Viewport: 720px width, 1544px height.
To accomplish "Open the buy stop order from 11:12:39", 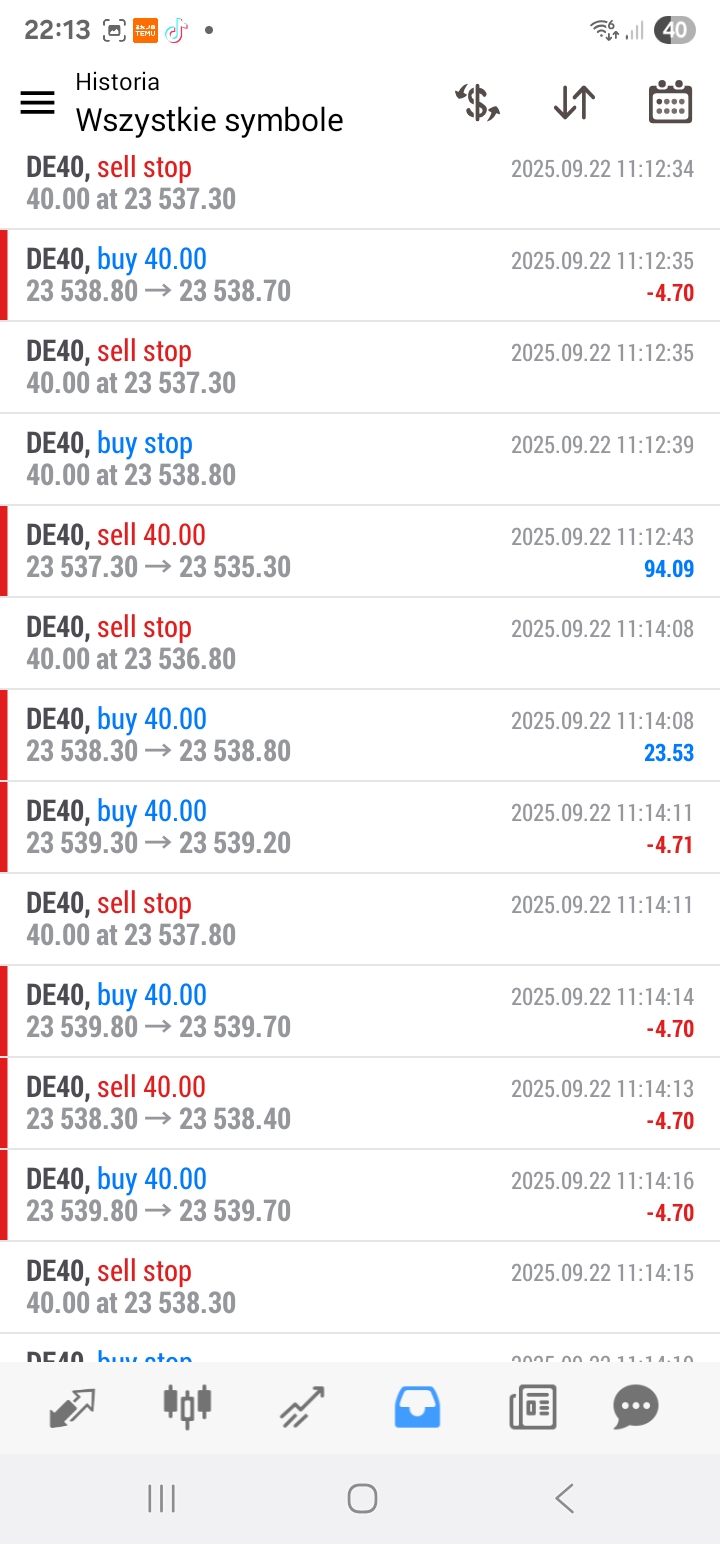I will [360, 459].
